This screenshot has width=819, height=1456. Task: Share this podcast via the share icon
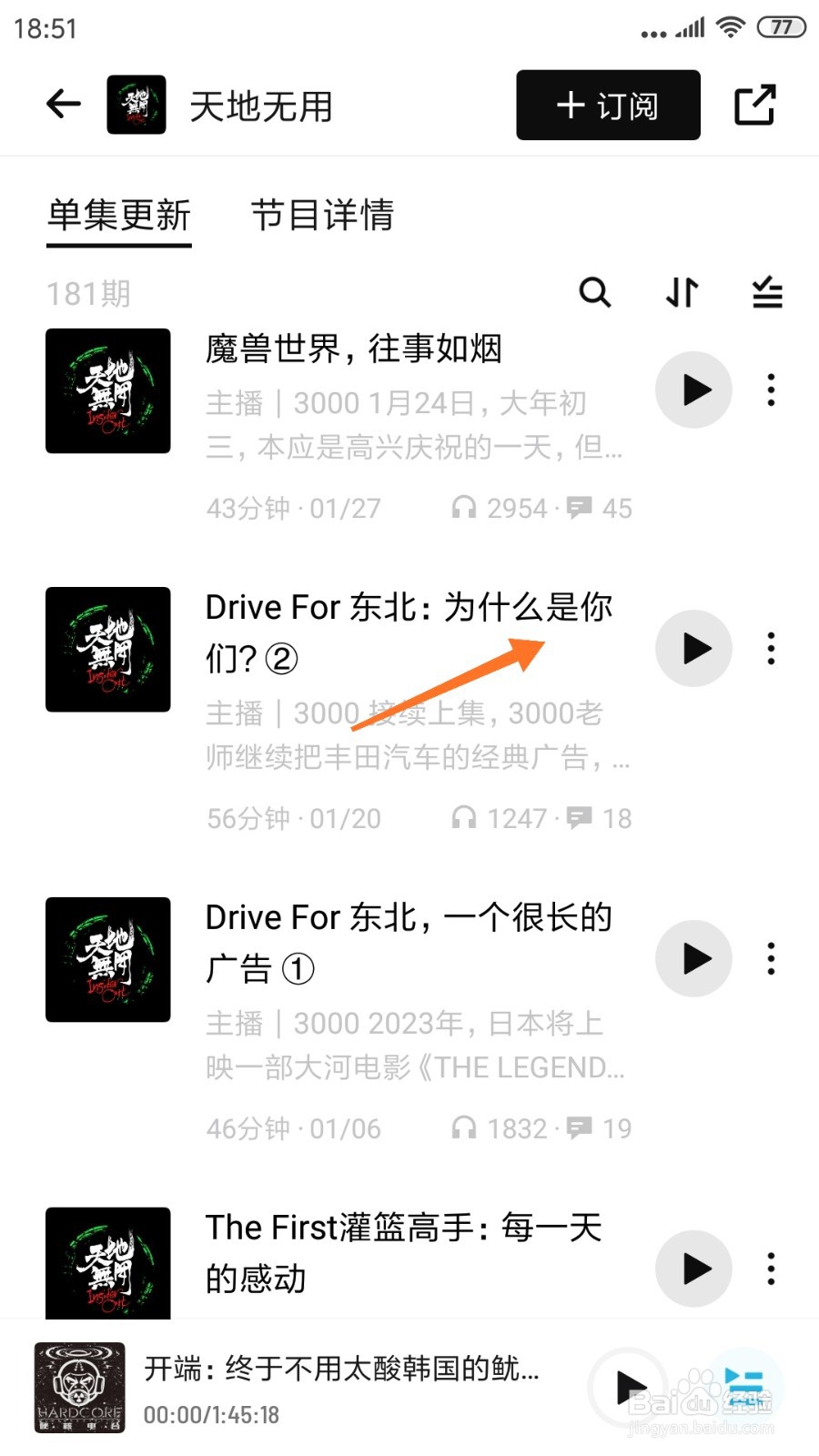754,106
